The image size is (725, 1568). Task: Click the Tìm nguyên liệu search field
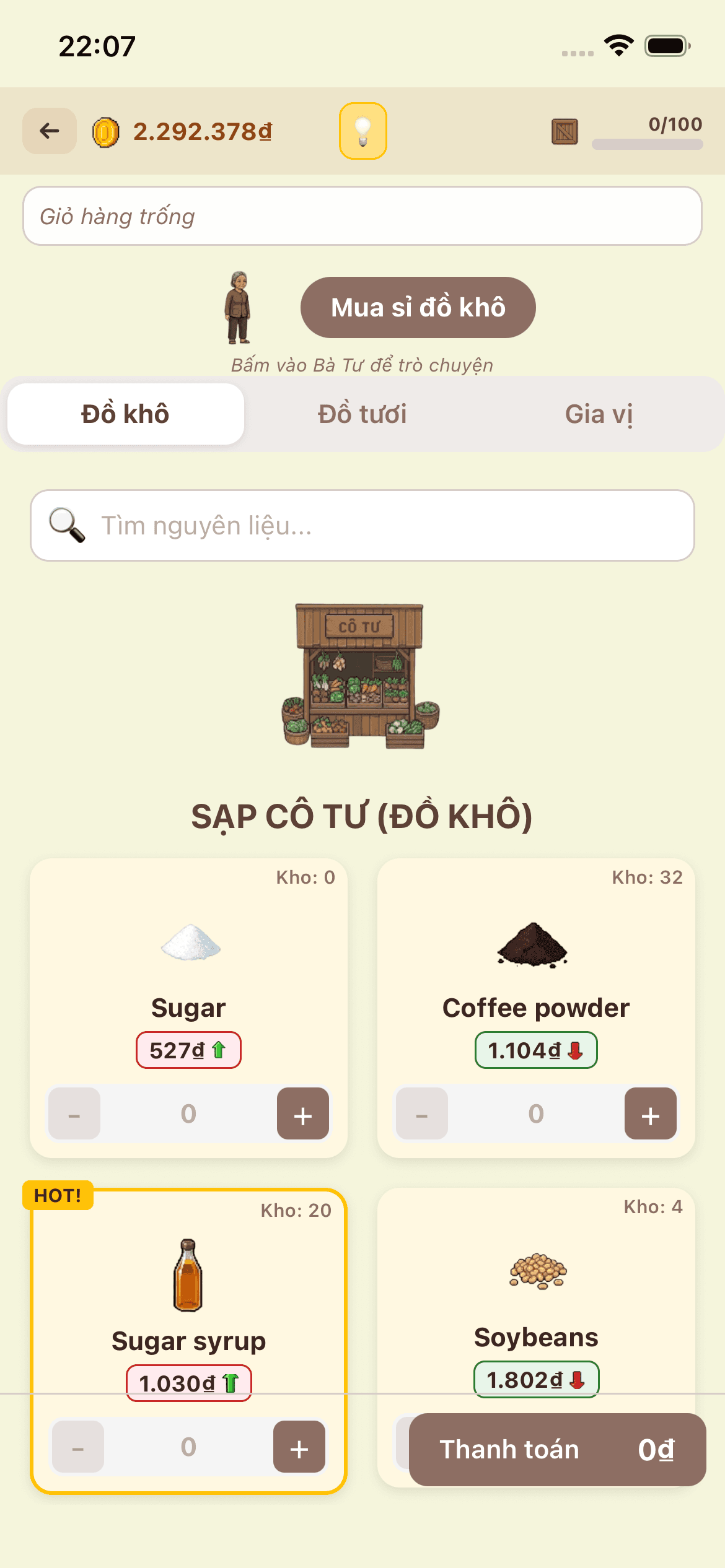click(x=362, y=525)
